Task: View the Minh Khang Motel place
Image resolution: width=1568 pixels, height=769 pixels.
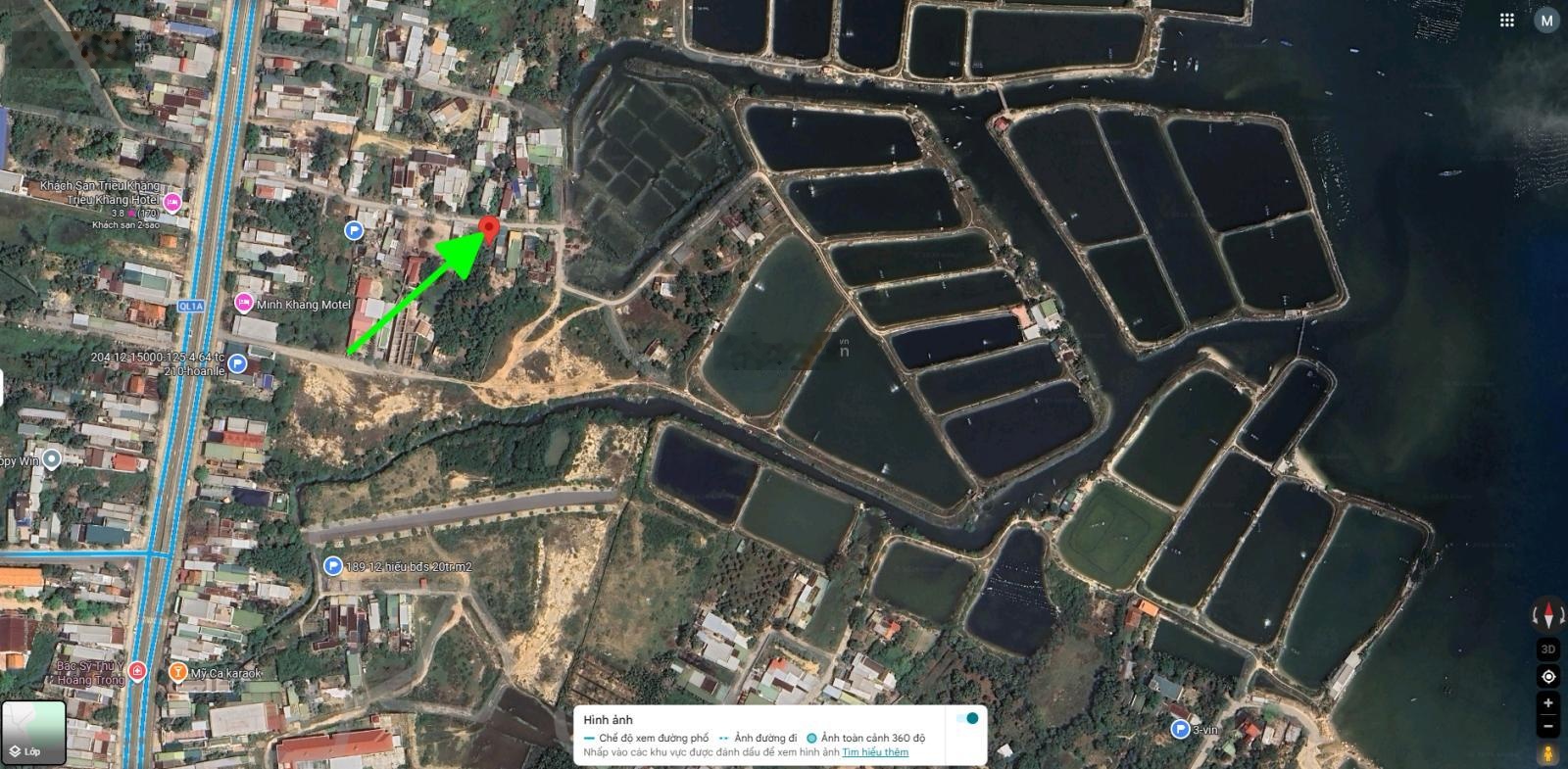Action: pos(244,303)
